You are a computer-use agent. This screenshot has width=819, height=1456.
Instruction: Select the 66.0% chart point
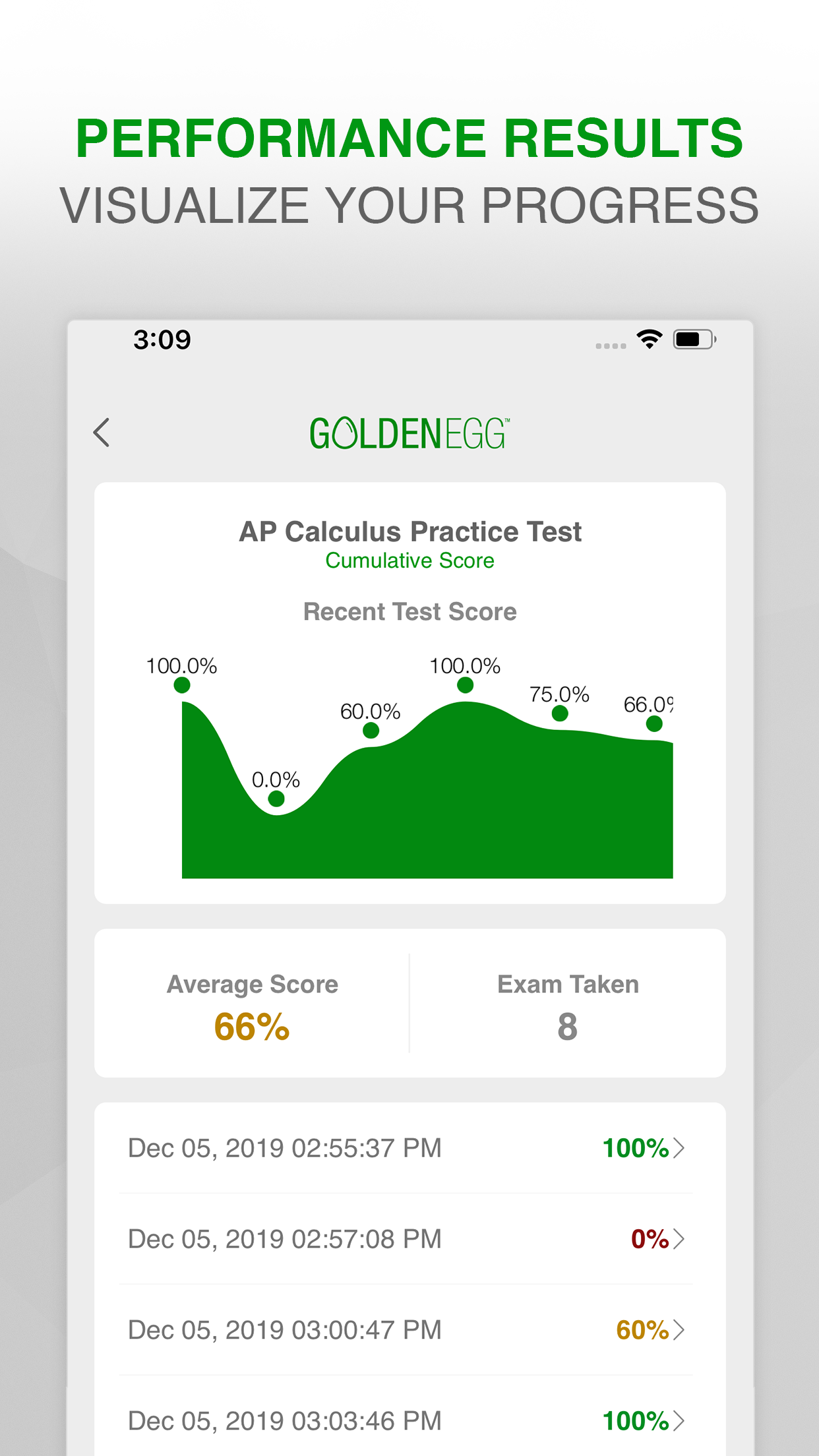[653, 724]
